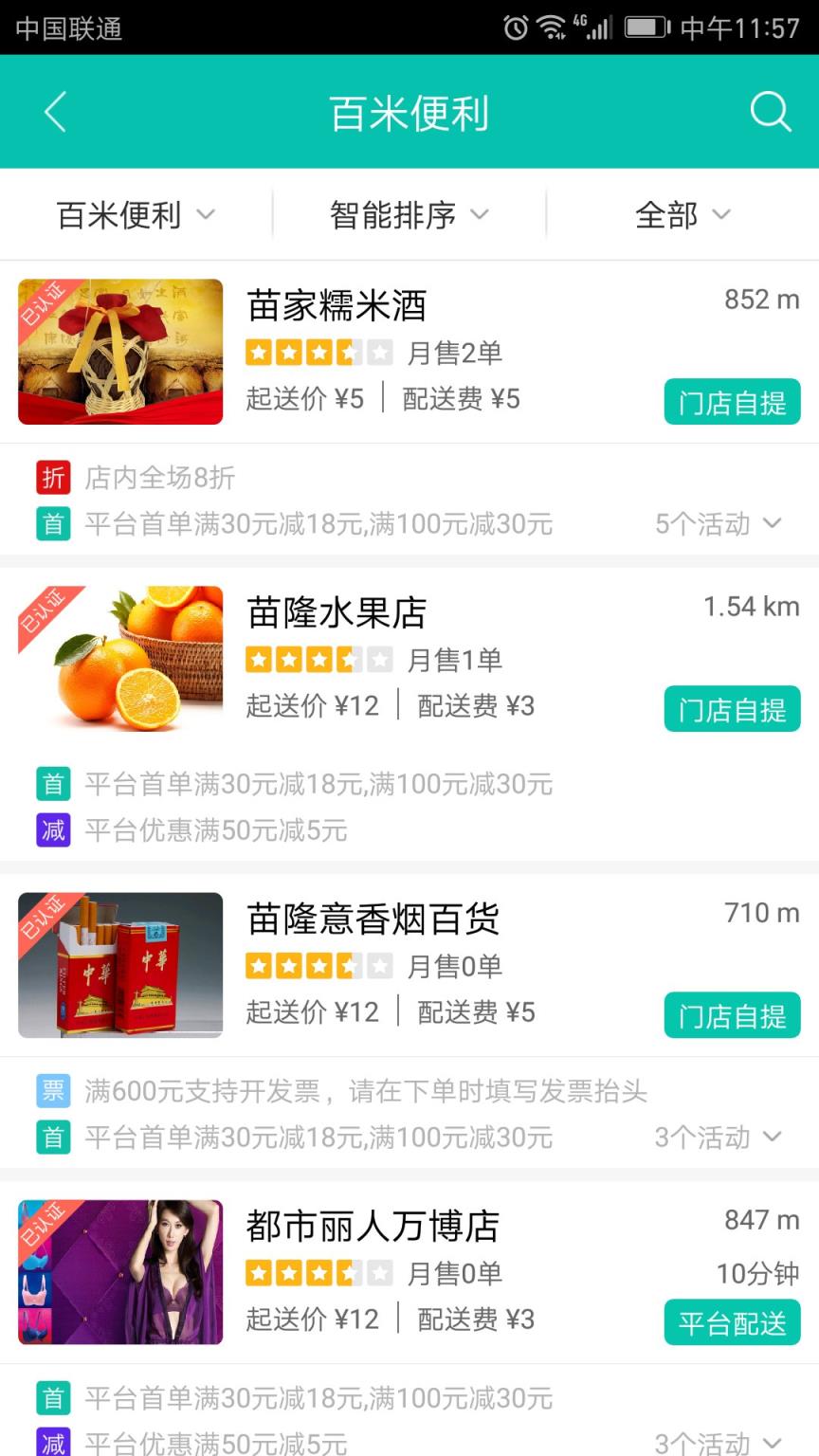This screenshot has width=819, height=1456.
Task: Click the green 首 first-order badge under 苗隆水果店
Action: coord(53,784)
